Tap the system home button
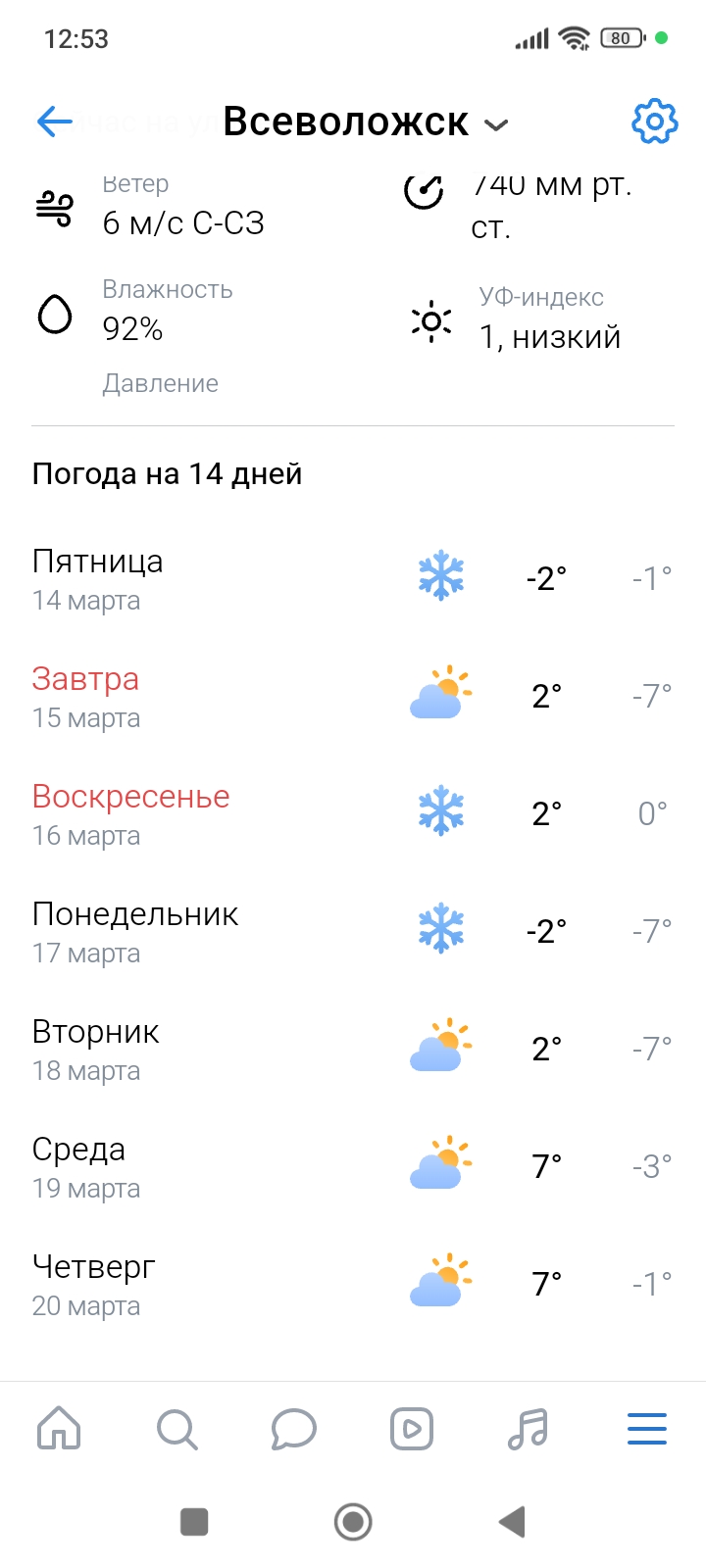This screenshot has width=706, height=1568. [353, 1522]
